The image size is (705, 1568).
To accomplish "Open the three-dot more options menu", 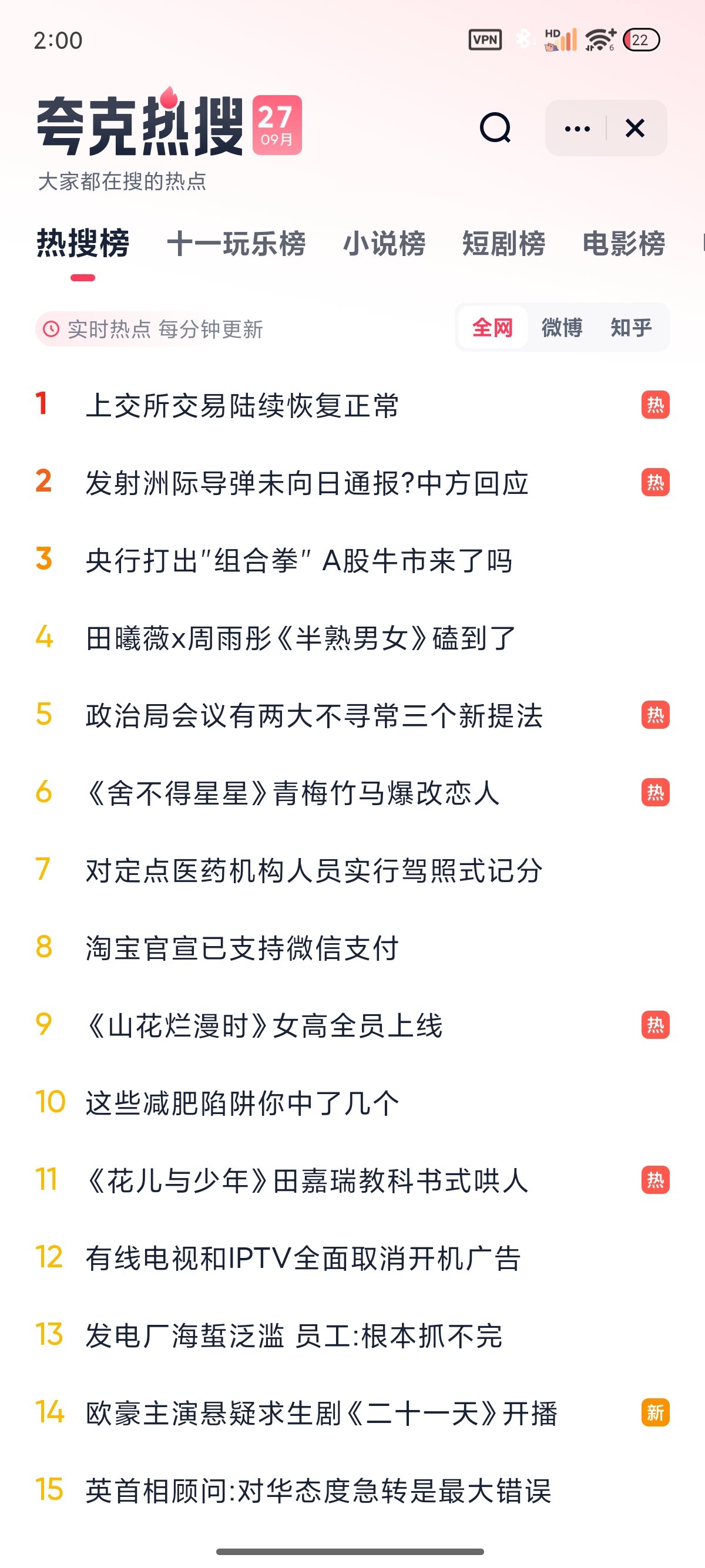I will coord(576,129).
